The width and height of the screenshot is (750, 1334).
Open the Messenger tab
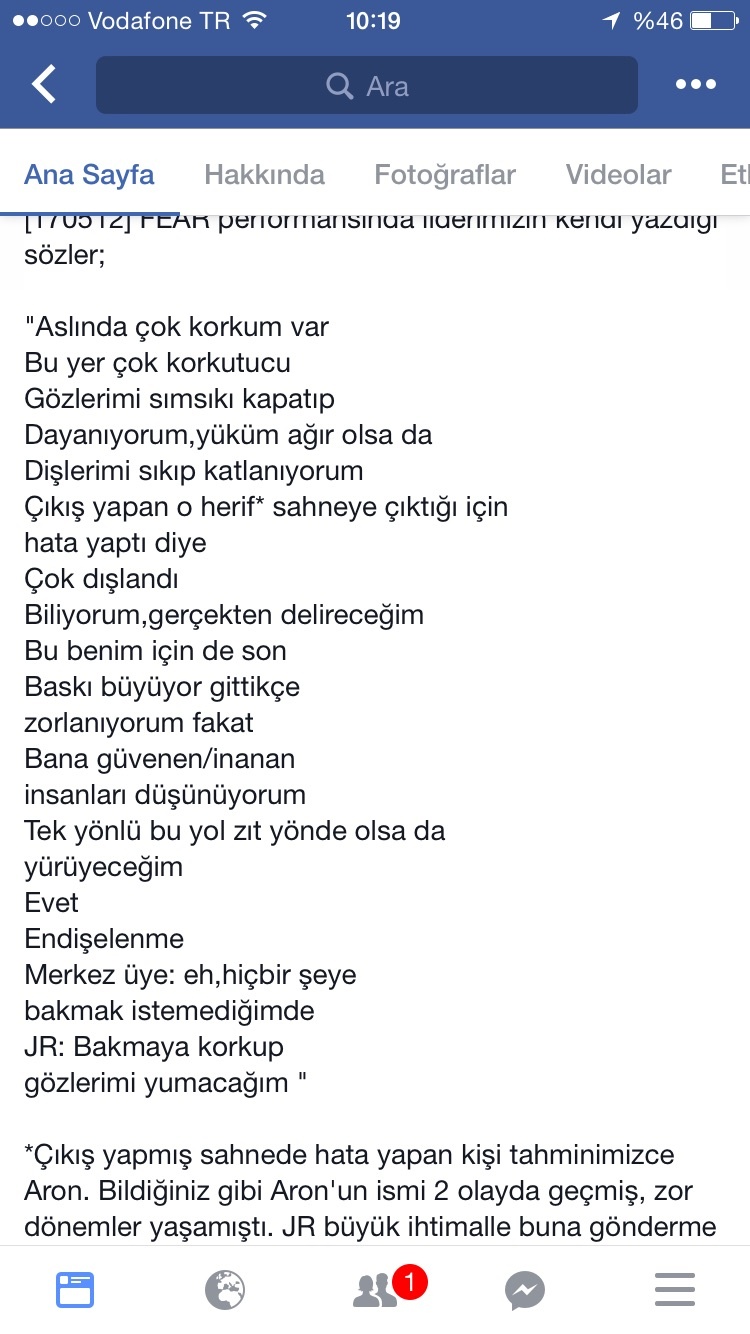click(525, 1290)
